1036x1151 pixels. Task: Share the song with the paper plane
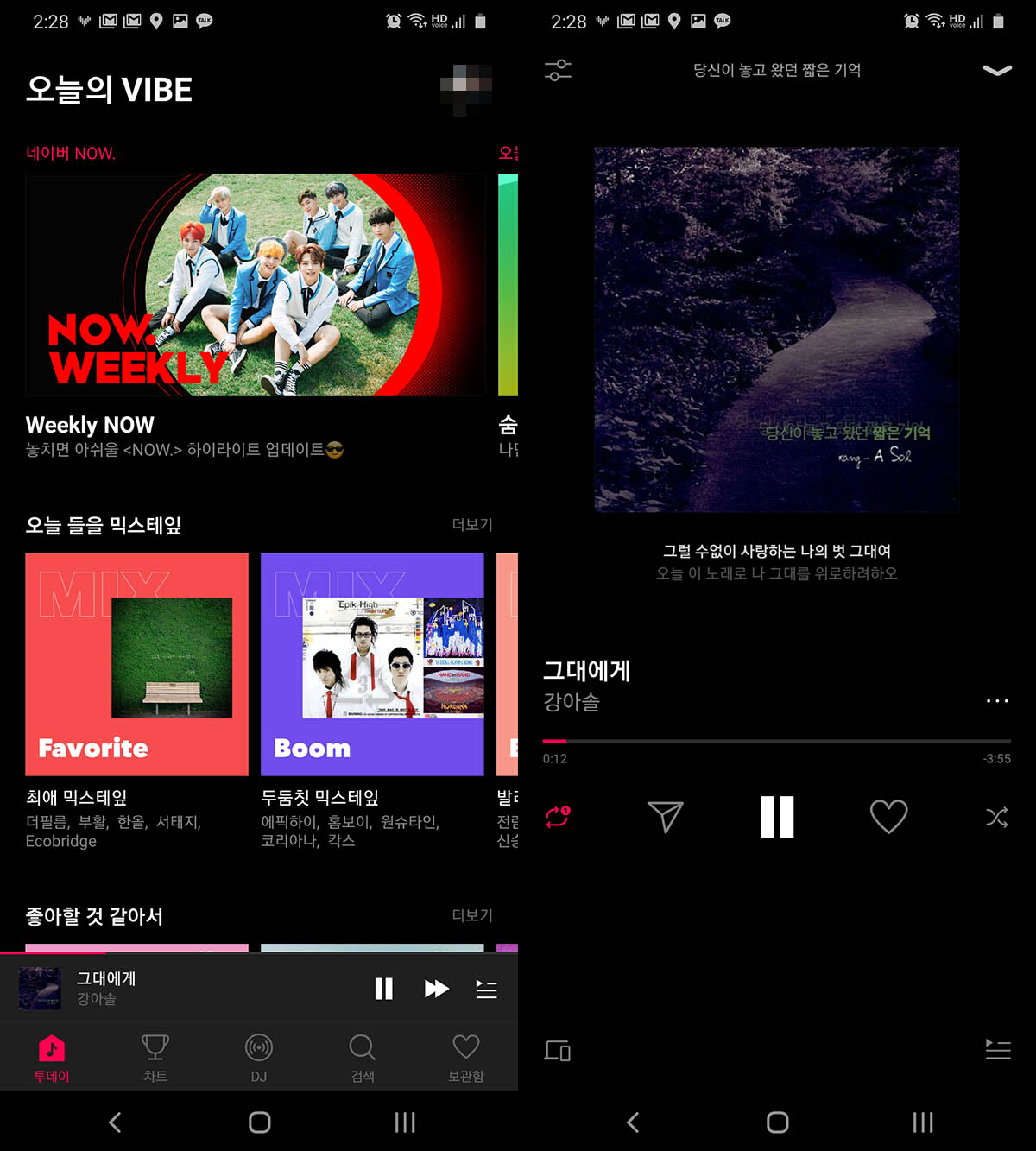pos(665,816)
